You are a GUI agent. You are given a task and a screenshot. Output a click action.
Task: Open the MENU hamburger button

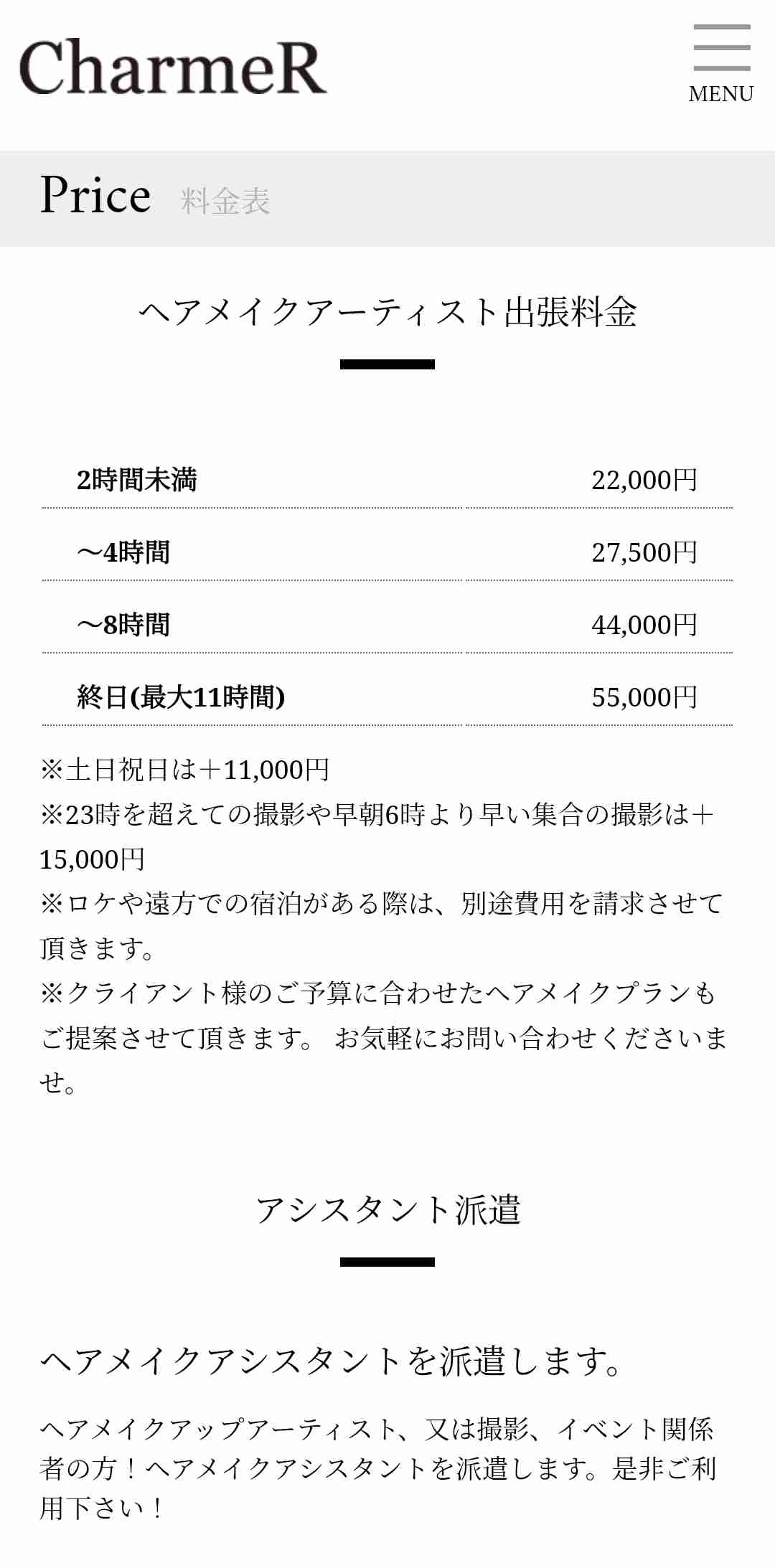coord(721,63)
